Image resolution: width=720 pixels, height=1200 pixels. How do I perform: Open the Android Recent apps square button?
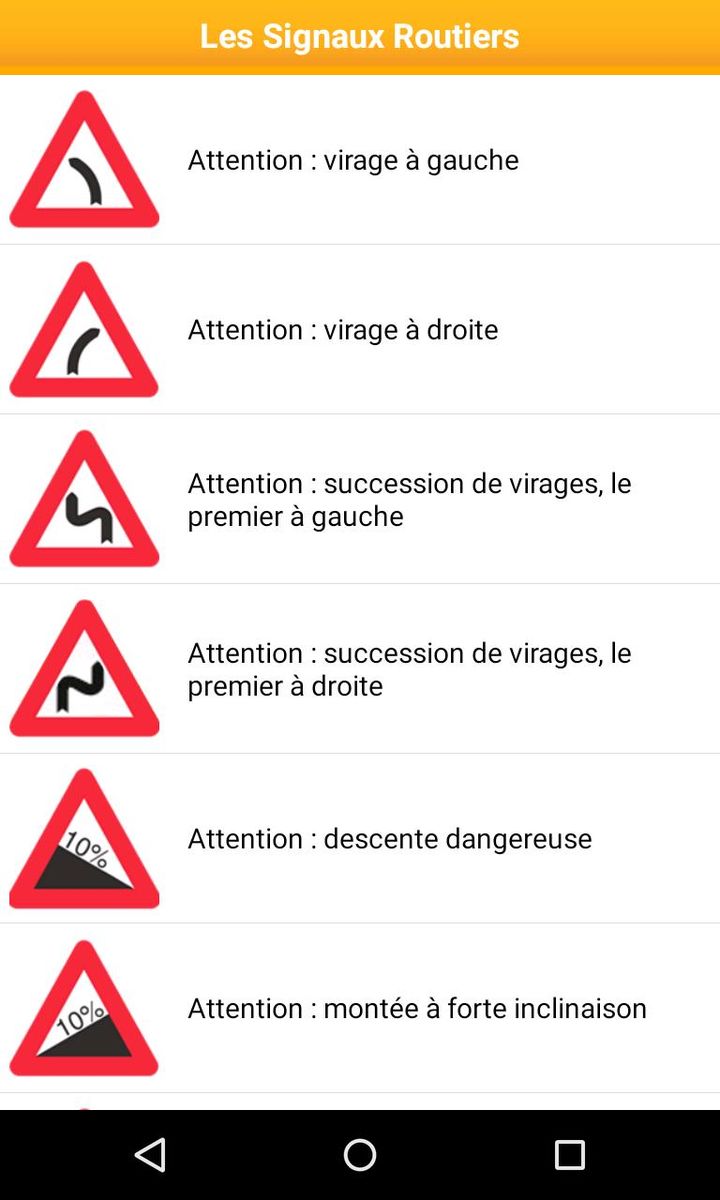click(570, 1154)
